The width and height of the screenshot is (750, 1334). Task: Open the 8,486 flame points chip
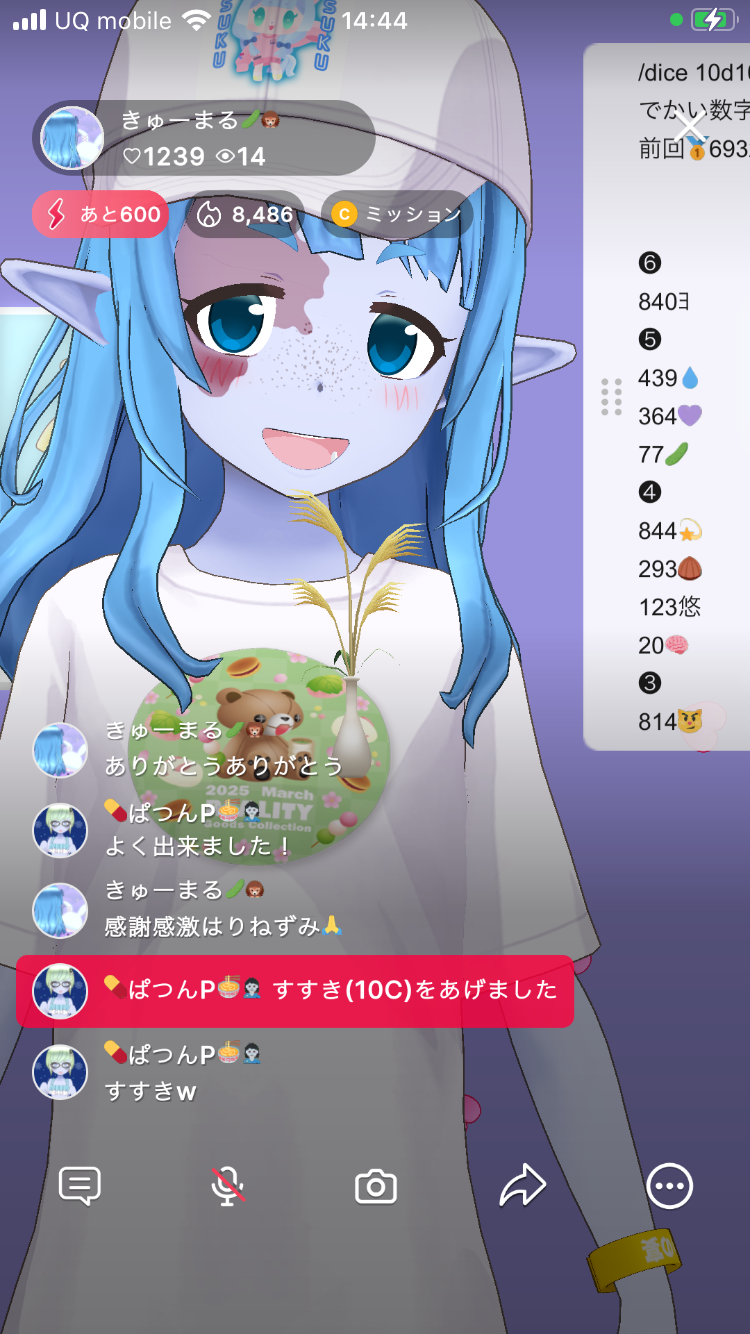[x=245, y=214]
